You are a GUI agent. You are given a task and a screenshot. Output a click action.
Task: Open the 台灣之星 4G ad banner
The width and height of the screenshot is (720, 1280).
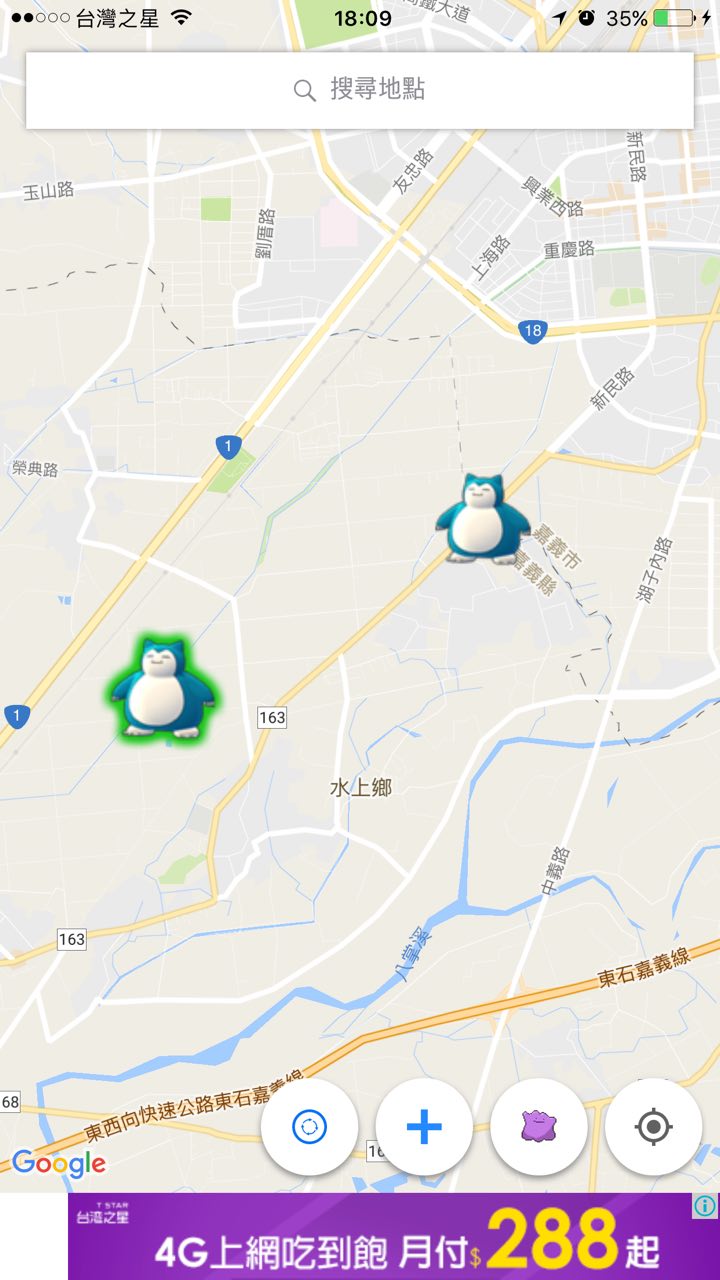point(380,1237)
